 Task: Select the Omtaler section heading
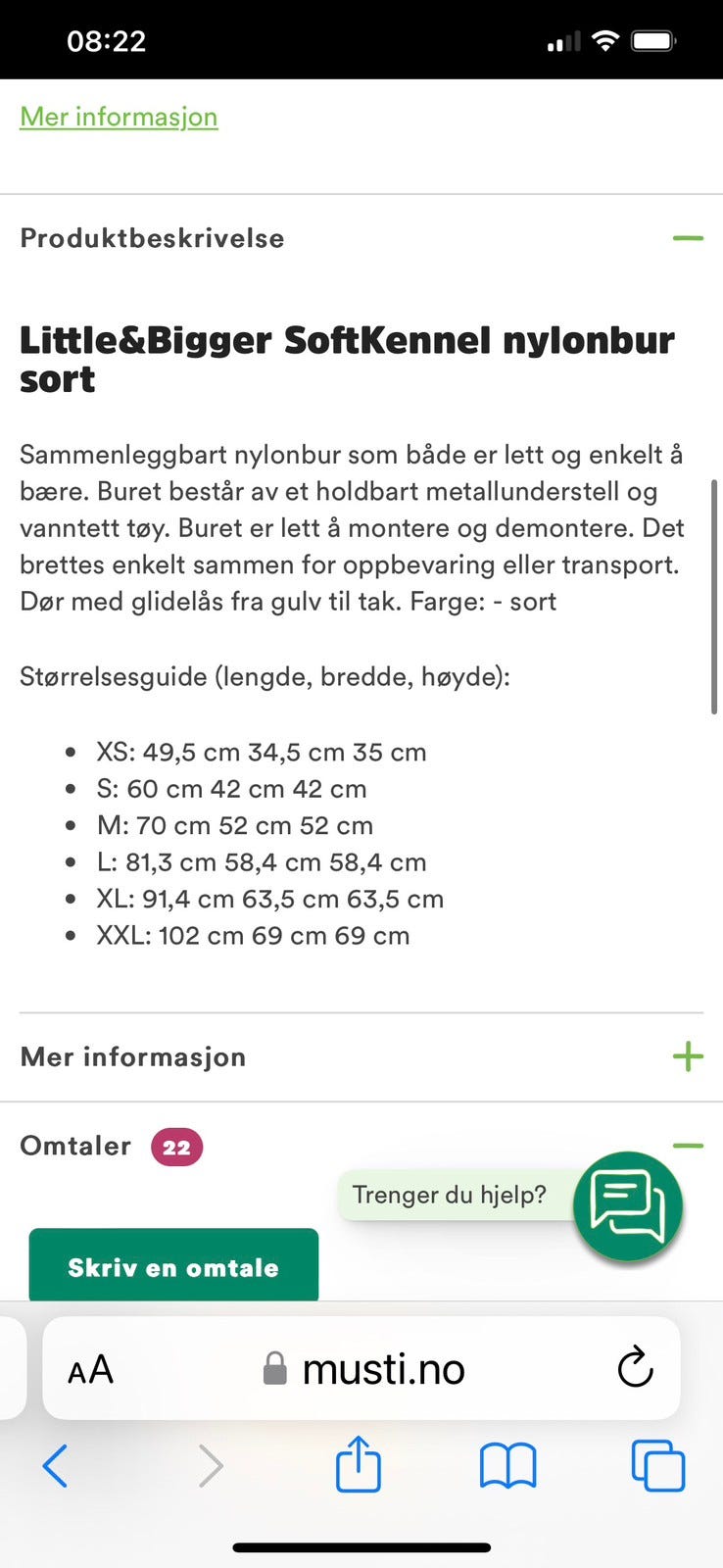[75, 1146]
